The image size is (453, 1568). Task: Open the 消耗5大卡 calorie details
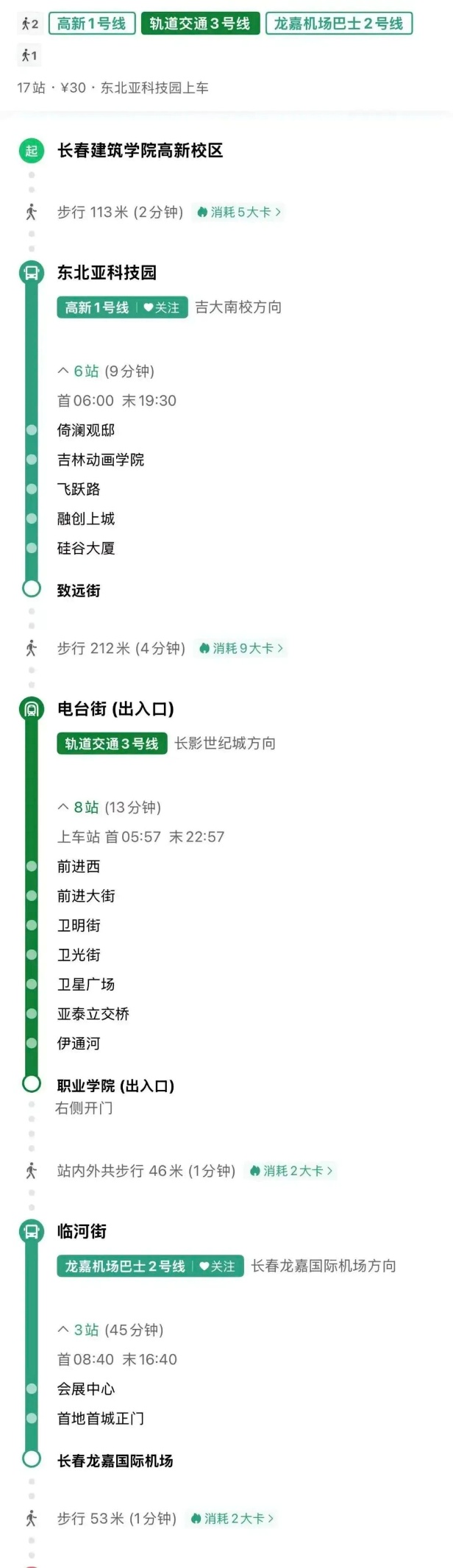(x=238, y=212)
